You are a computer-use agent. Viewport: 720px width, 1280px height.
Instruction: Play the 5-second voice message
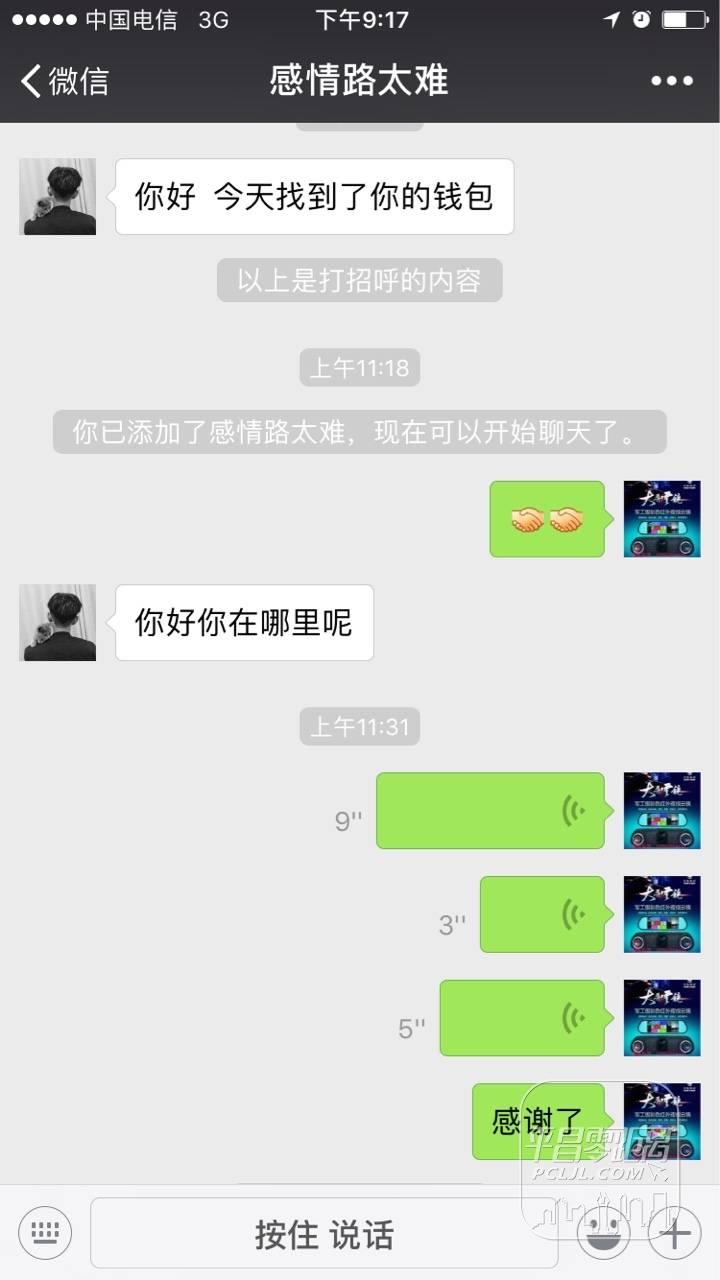pyautogui.click(x=522, y=1018)
